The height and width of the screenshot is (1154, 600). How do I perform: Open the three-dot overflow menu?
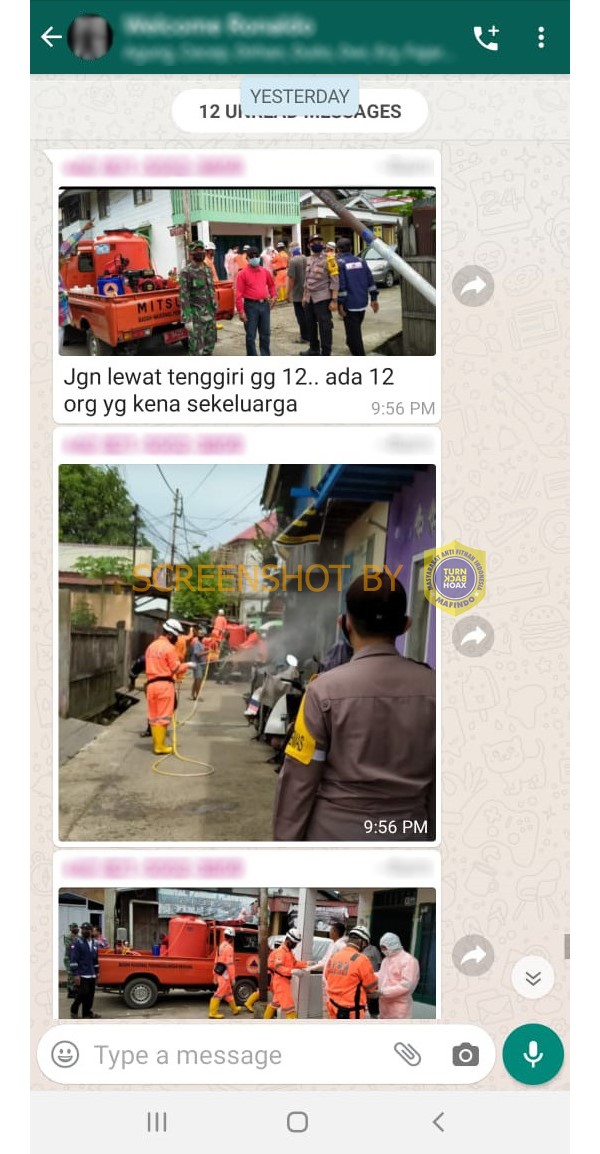point(541,38)
